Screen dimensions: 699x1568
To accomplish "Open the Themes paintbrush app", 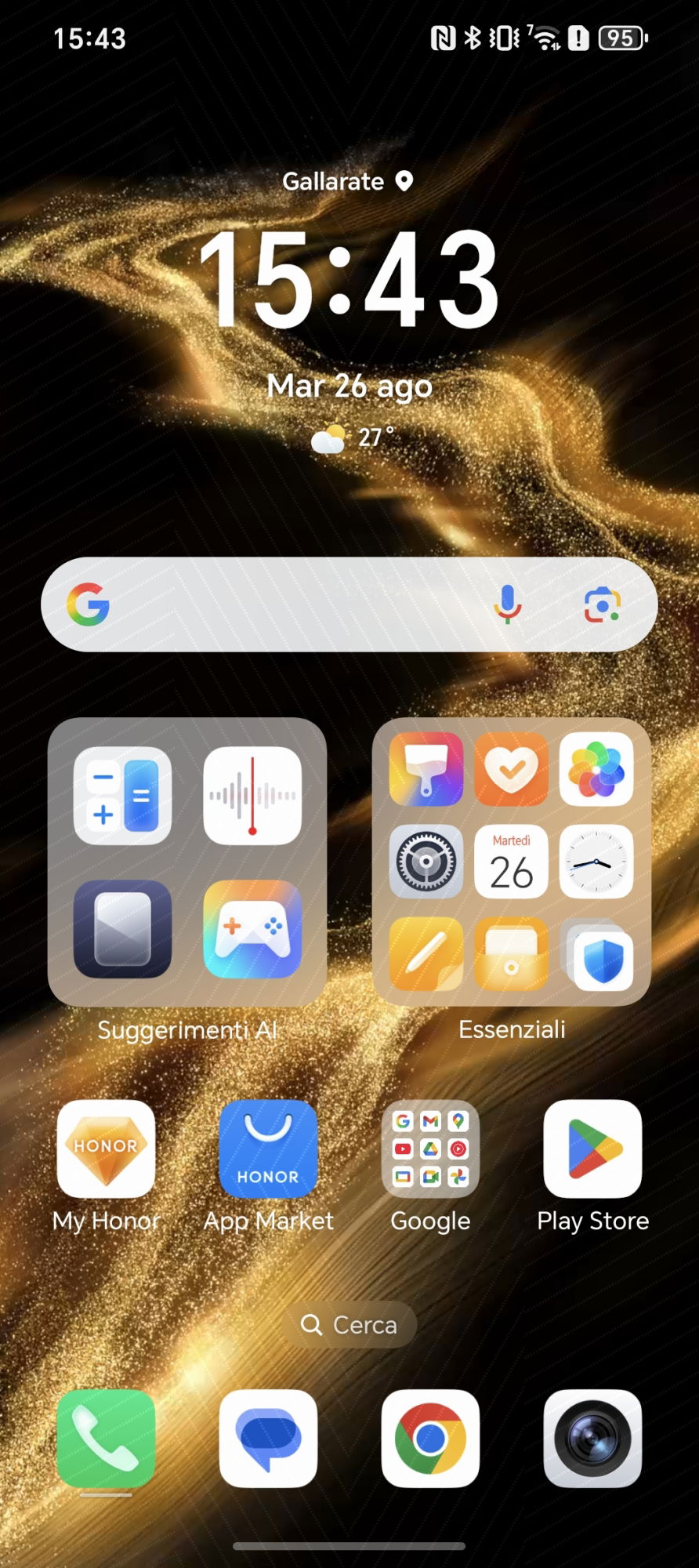I will [426, 769].
